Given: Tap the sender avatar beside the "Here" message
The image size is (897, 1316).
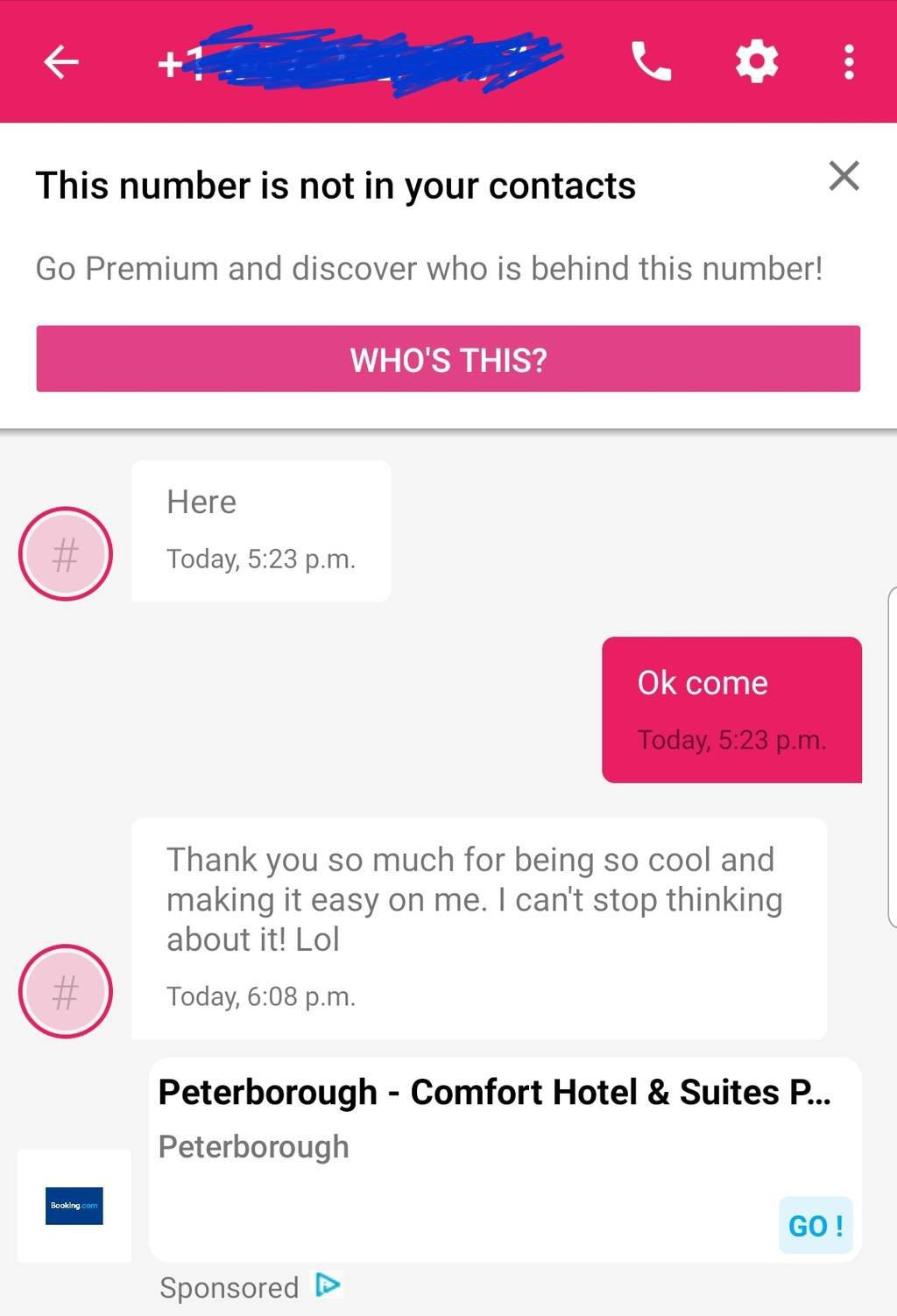Looking at the screenshot, I should [x=66, y=553].
